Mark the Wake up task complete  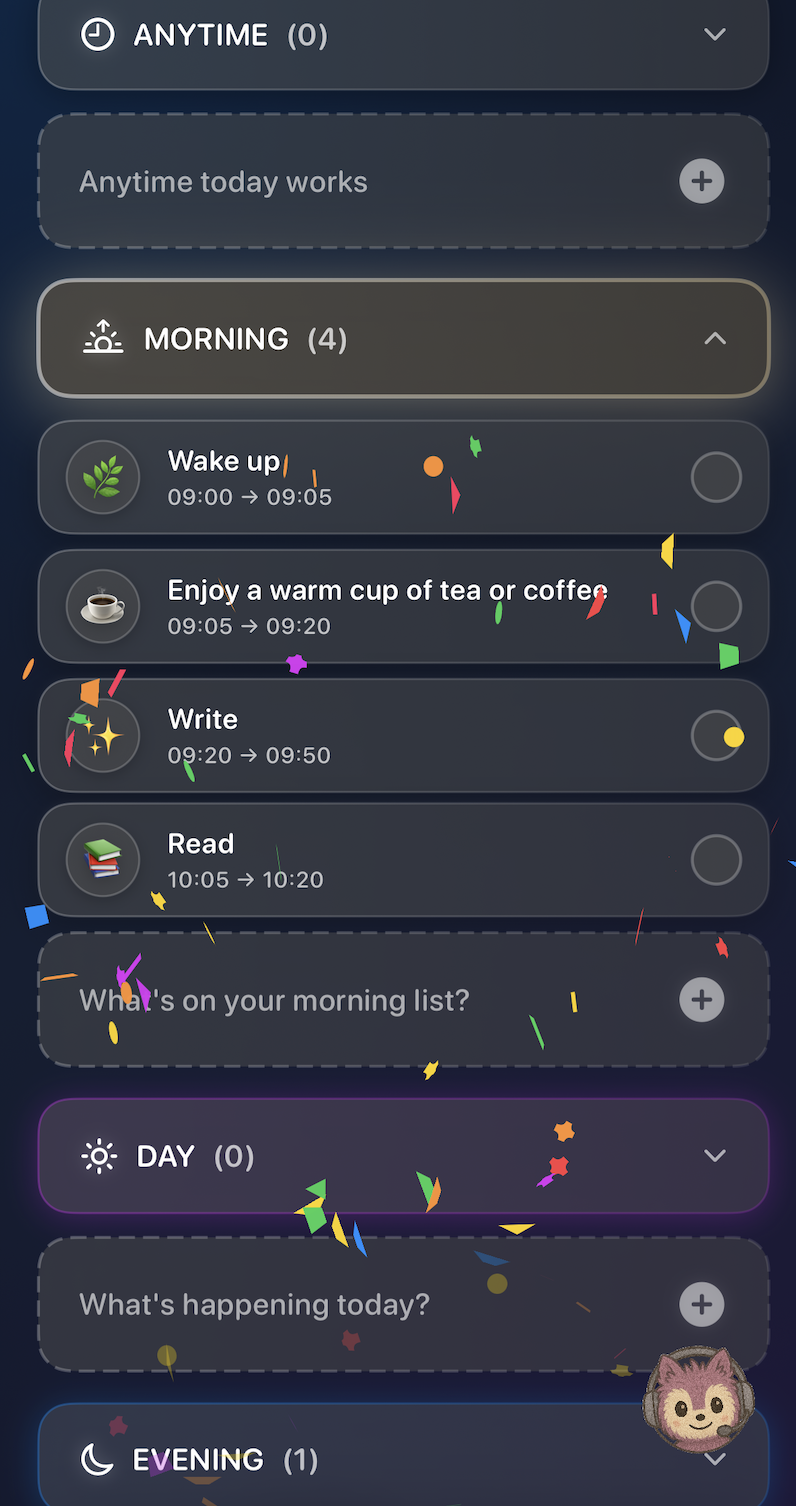pyautogui.click(x=716, y=476)
